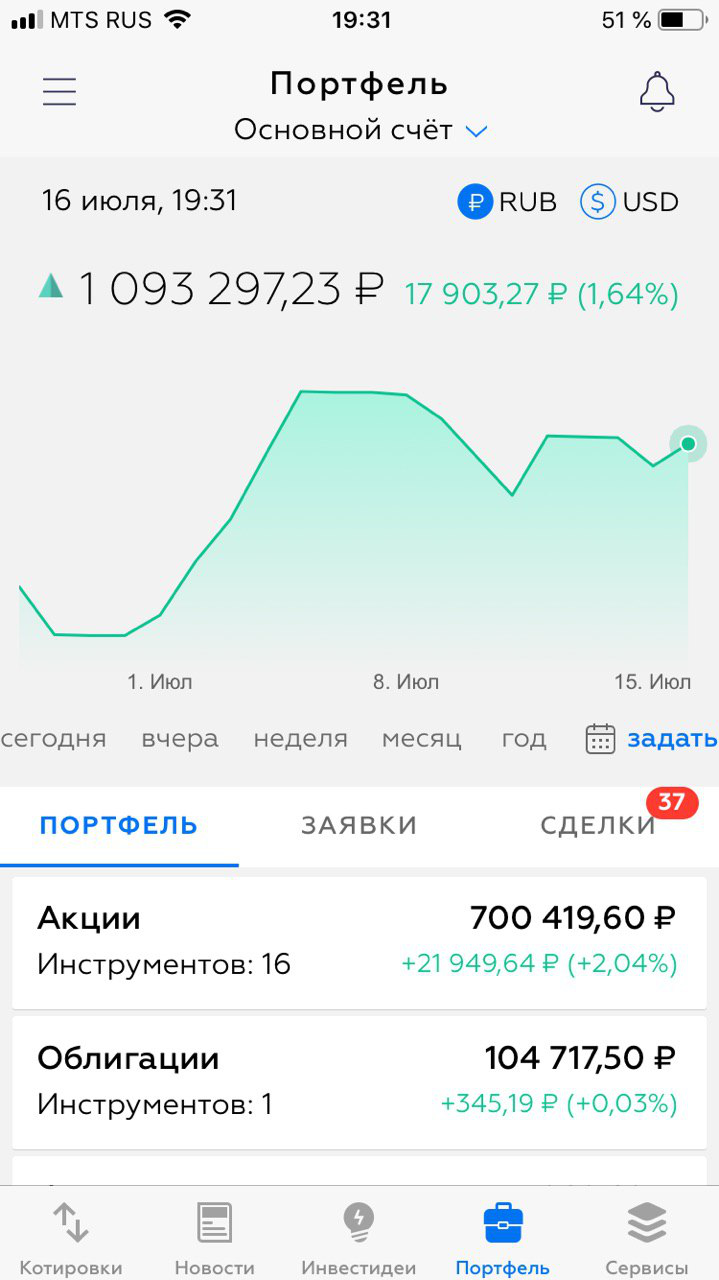Show the неделя period chart
The image size is (719, 1280).
click(300, 739)
